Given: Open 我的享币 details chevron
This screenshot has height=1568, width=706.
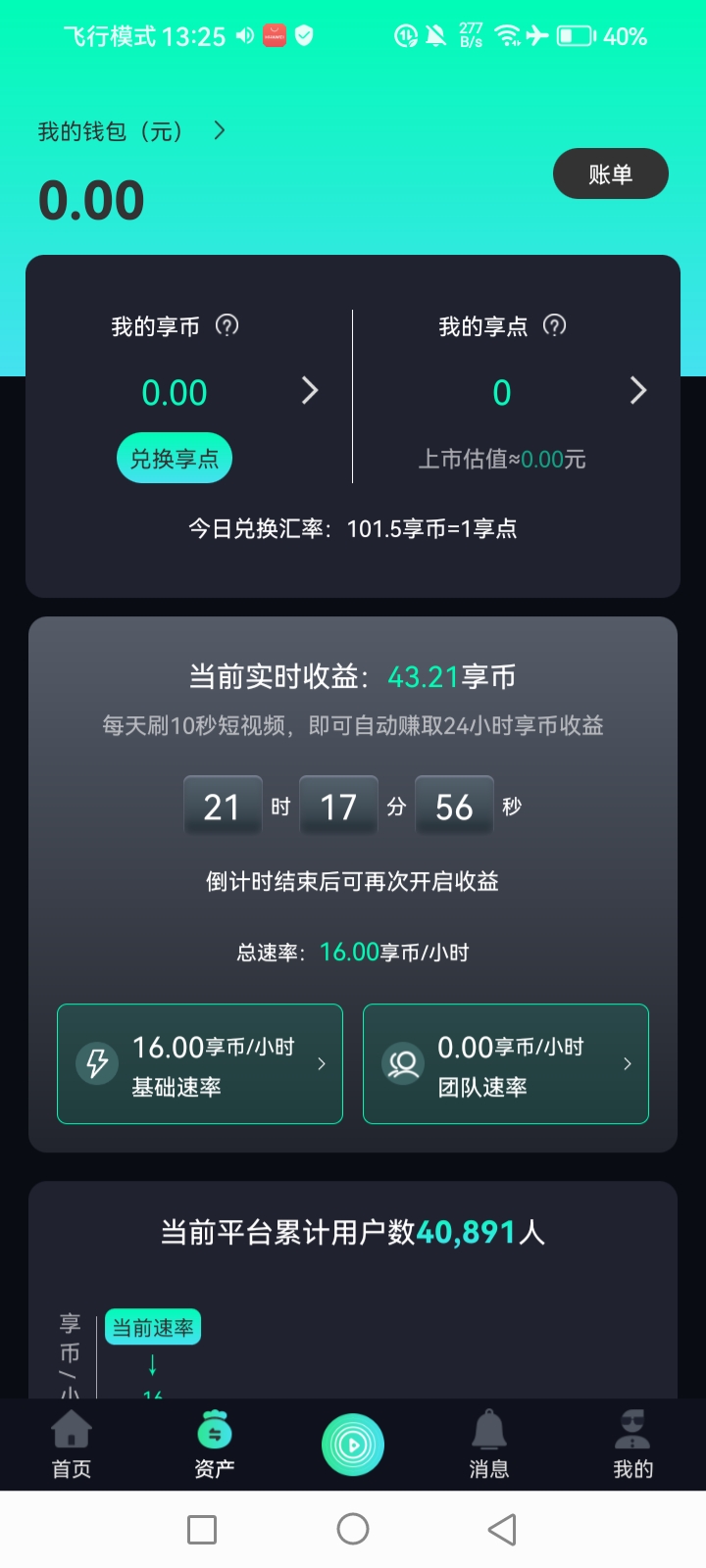Looking at the screenshot, I should [310, 391].
